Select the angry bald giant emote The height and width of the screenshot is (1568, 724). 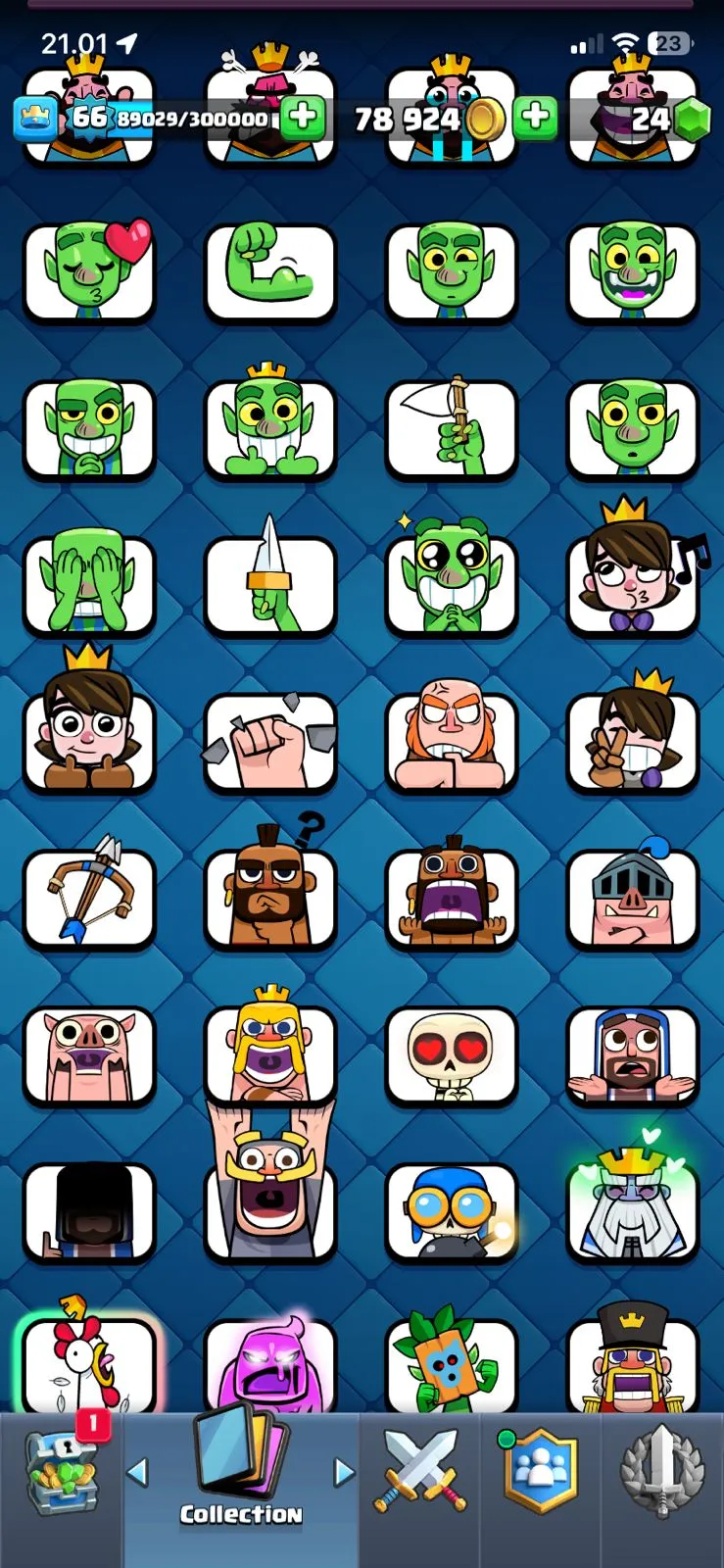[452, 741]
